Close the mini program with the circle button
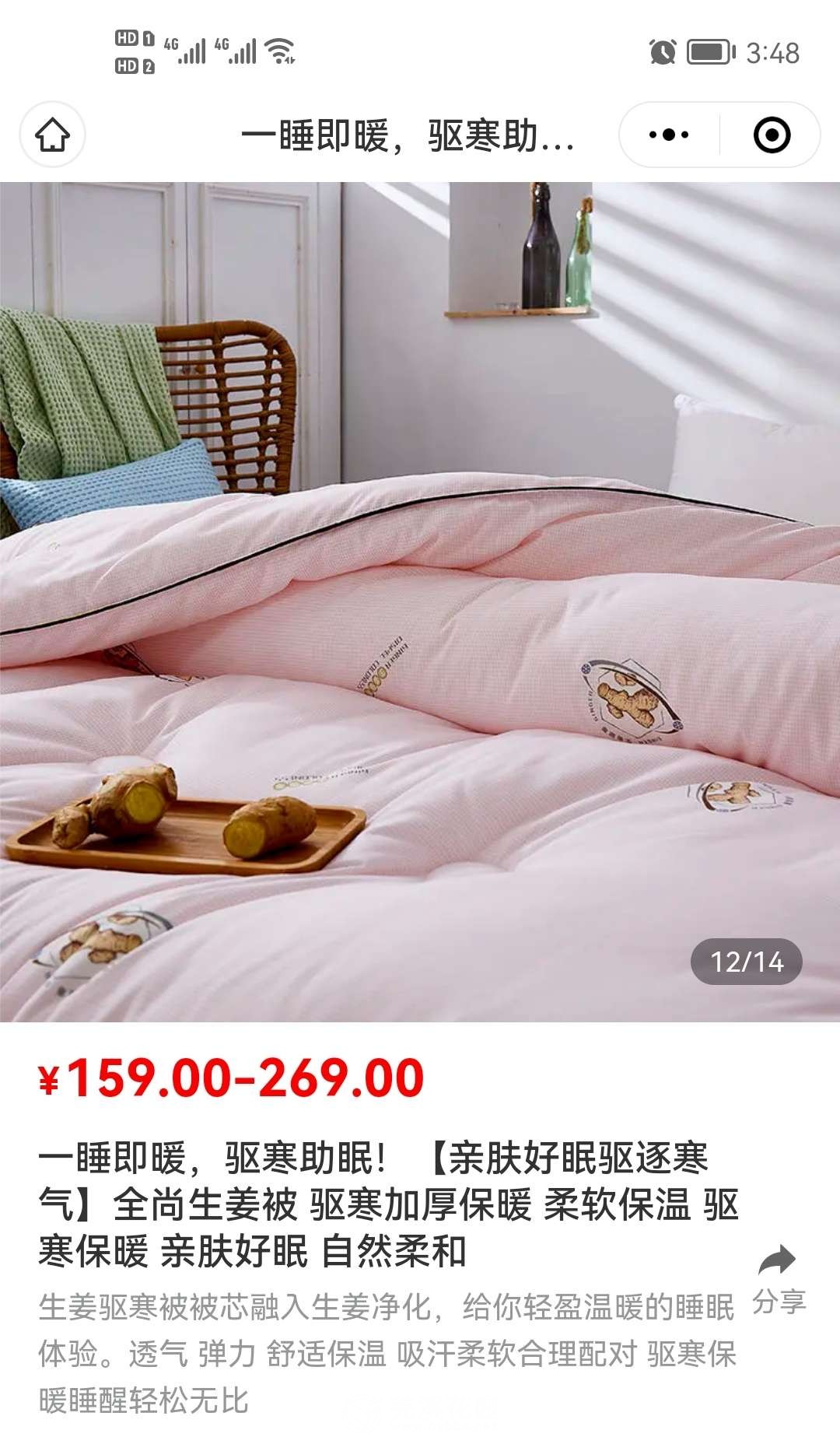 772,135
